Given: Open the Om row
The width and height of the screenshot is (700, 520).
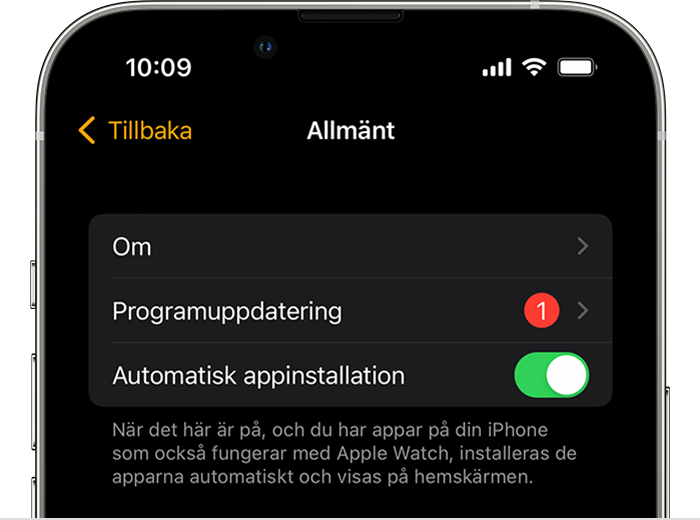Looking at the screenshot, I should (350, 246).
